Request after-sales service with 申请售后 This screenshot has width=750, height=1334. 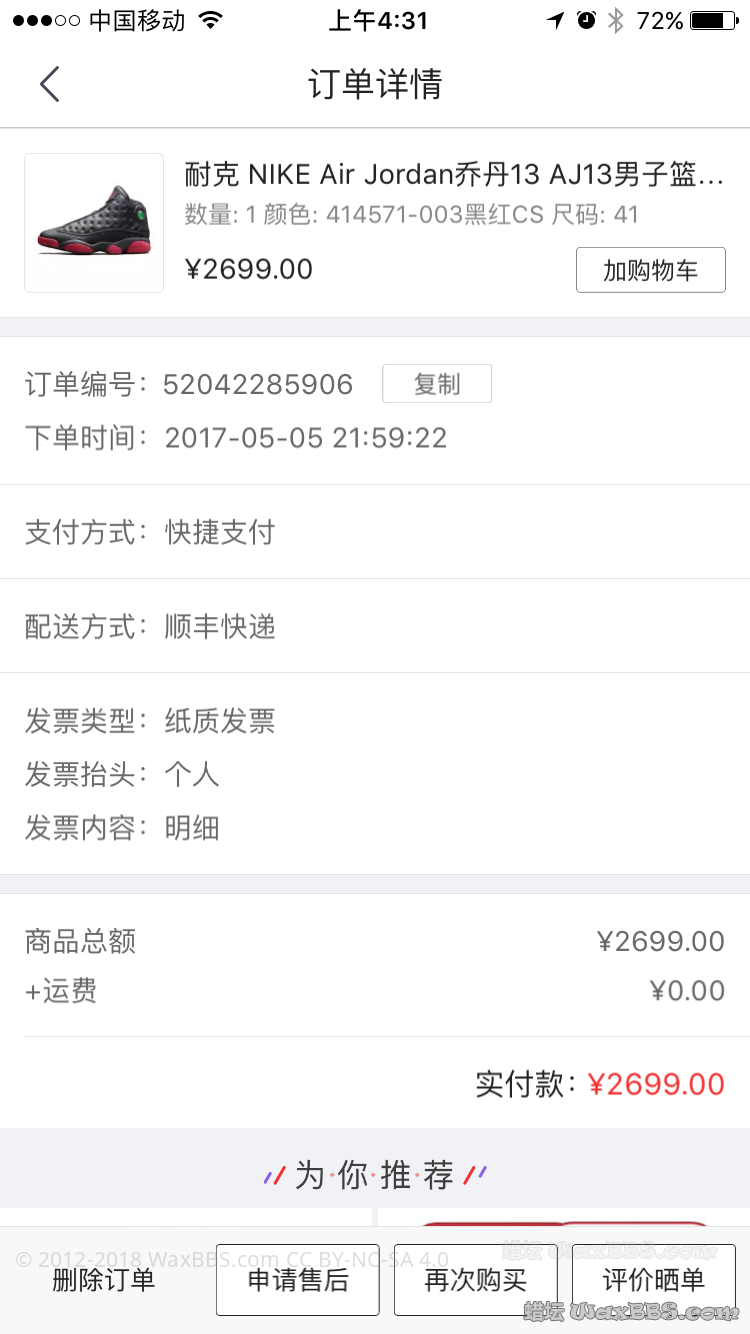[x=298, y=1280]
